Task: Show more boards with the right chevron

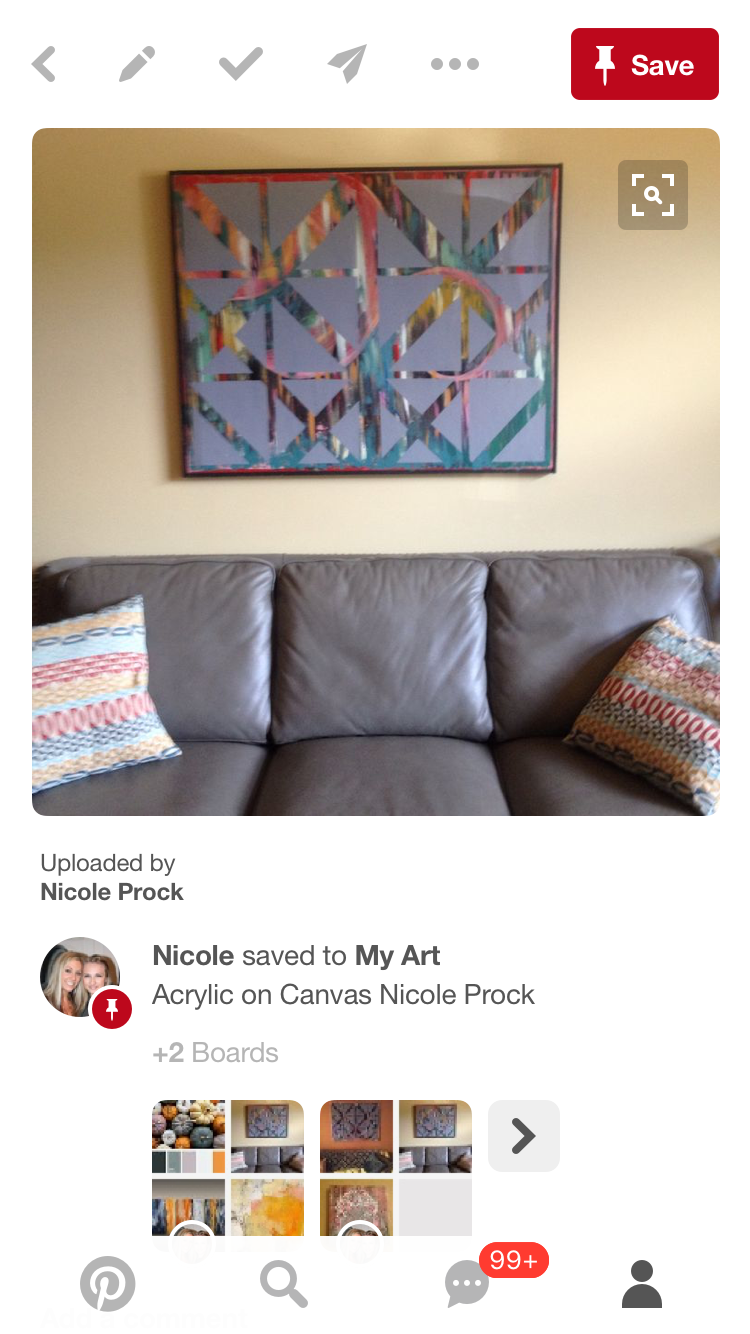Action: [524, 1136]
